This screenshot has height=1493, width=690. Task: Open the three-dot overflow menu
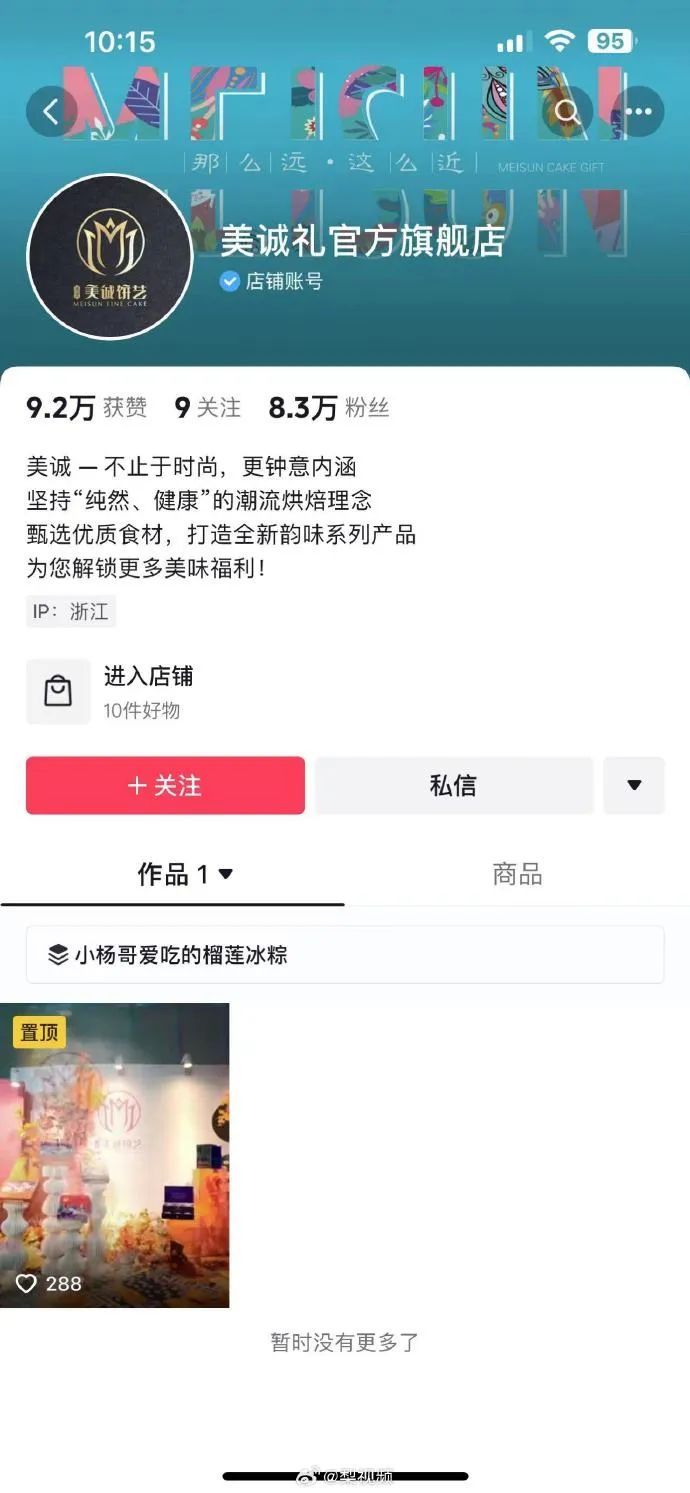tap(637, 112)
